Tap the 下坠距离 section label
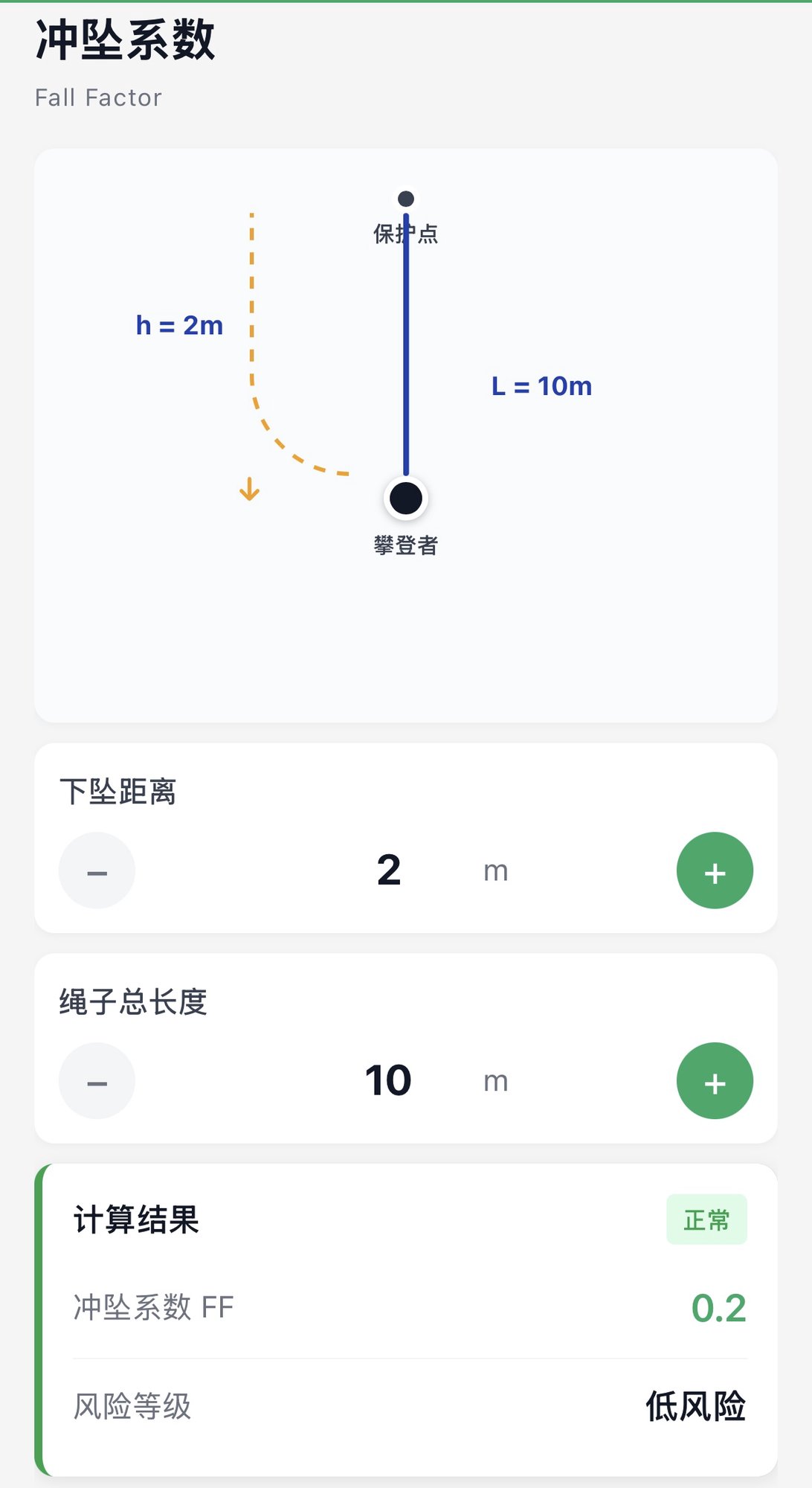 click(x=120, y=792)
